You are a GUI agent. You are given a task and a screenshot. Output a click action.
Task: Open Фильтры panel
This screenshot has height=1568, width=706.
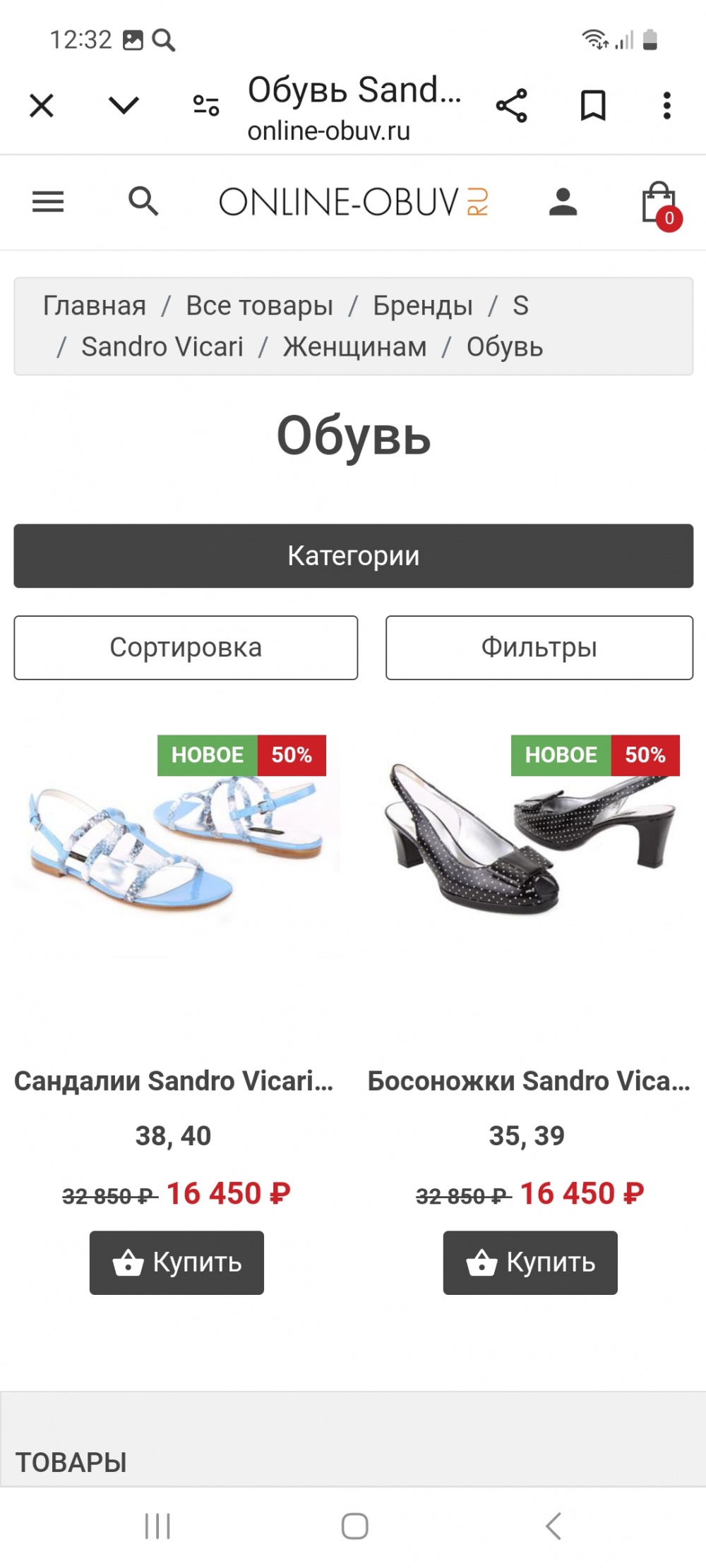coord(539,648)
